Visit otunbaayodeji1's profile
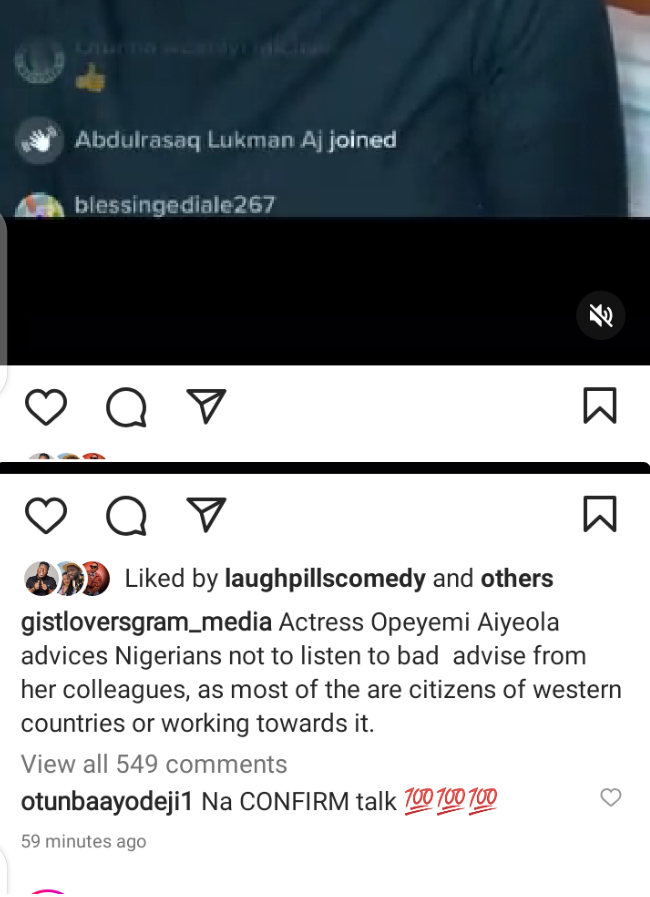Viewport: 650px width, 897px height. pyautogui.click(x=107, y=801)
